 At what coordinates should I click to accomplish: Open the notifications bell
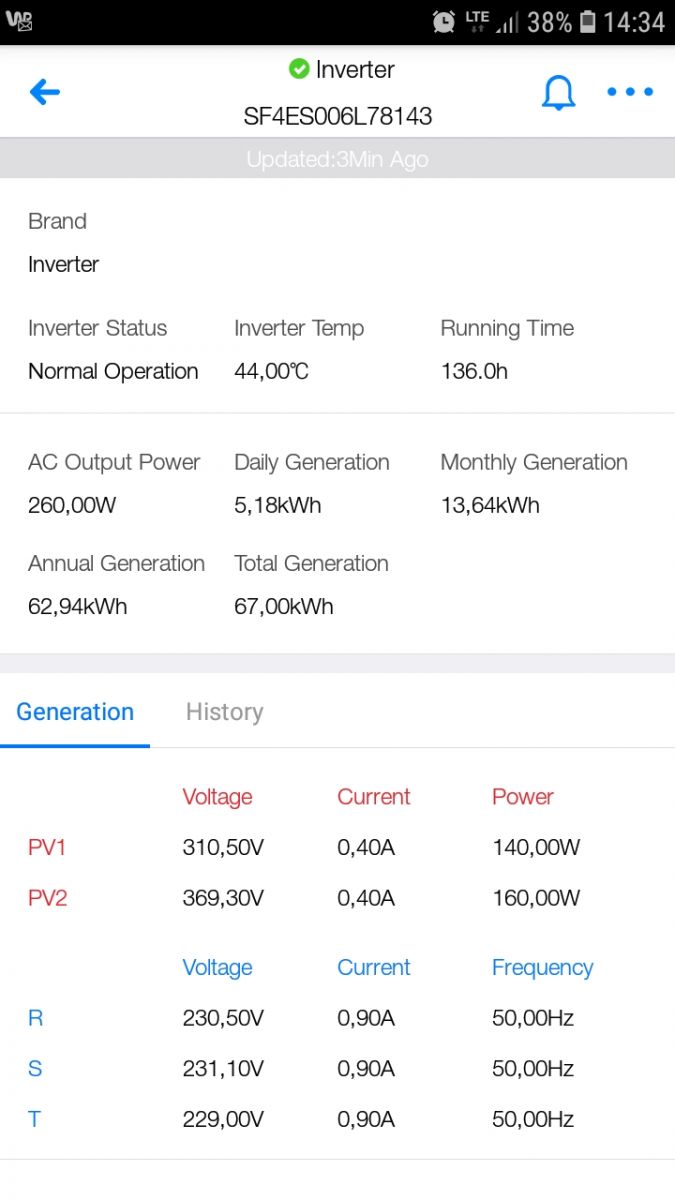tap(558, 93)
